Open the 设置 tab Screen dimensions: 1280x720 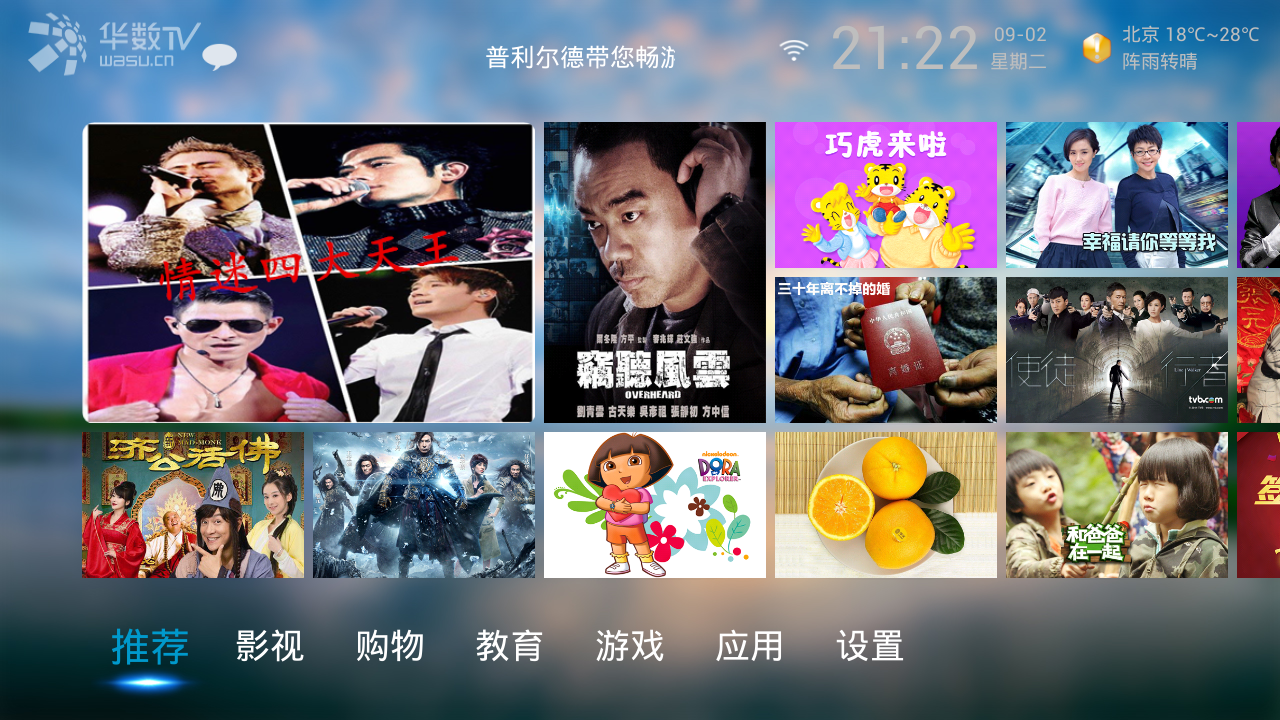[x=870, y=647]
